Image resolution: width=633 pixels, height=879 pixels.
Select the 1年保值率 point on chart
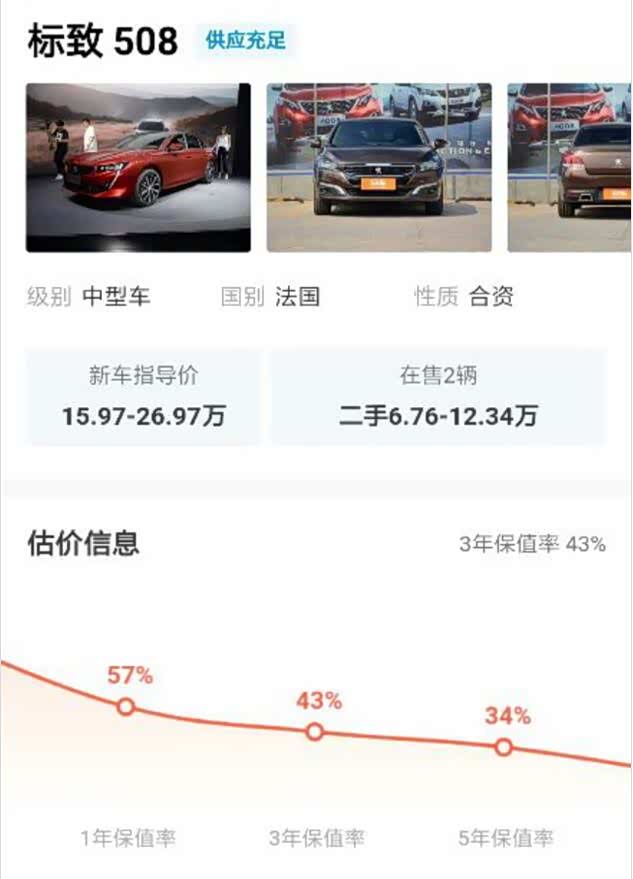[x=126, y=707]
